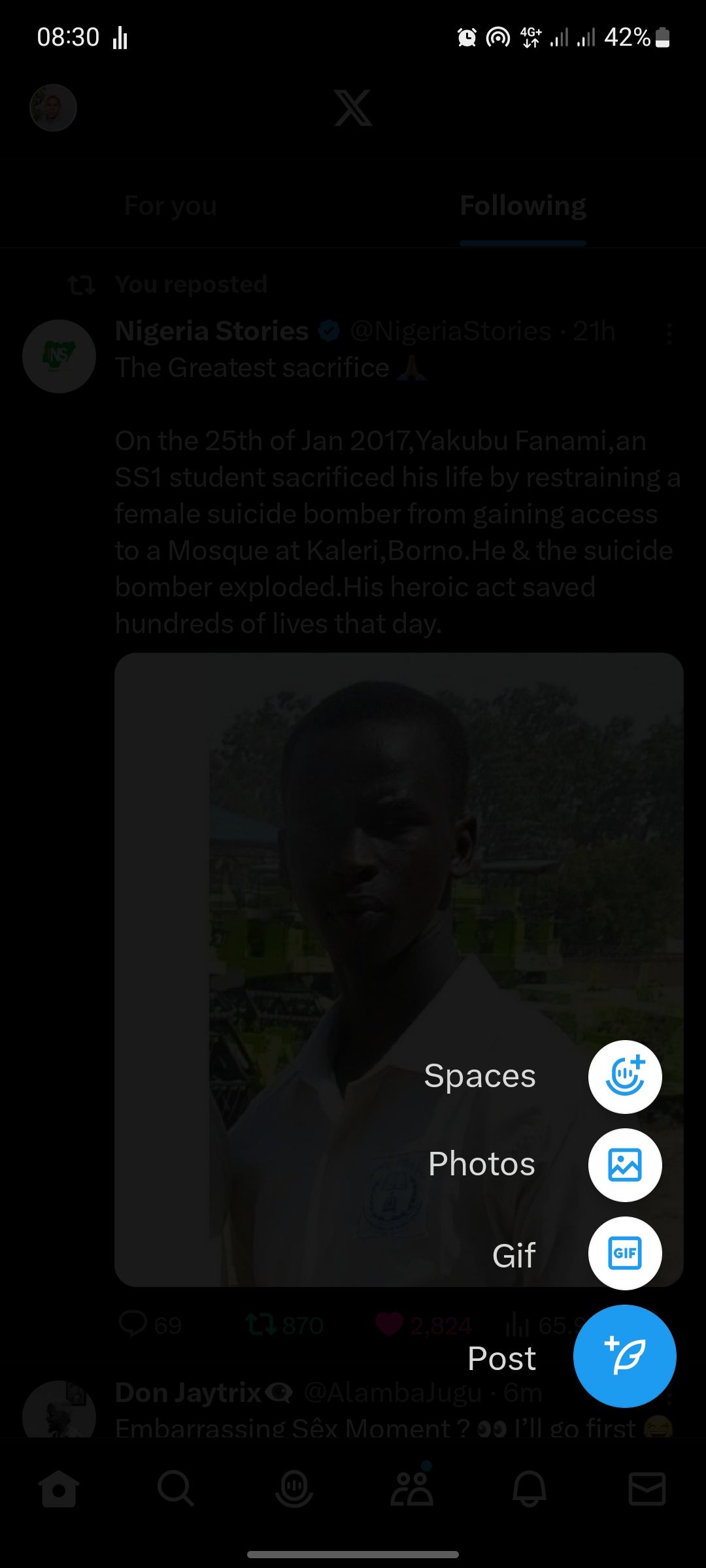706x1568 pixels.
Task: Open Photos to attach an image
Action: pos(624,1165)
